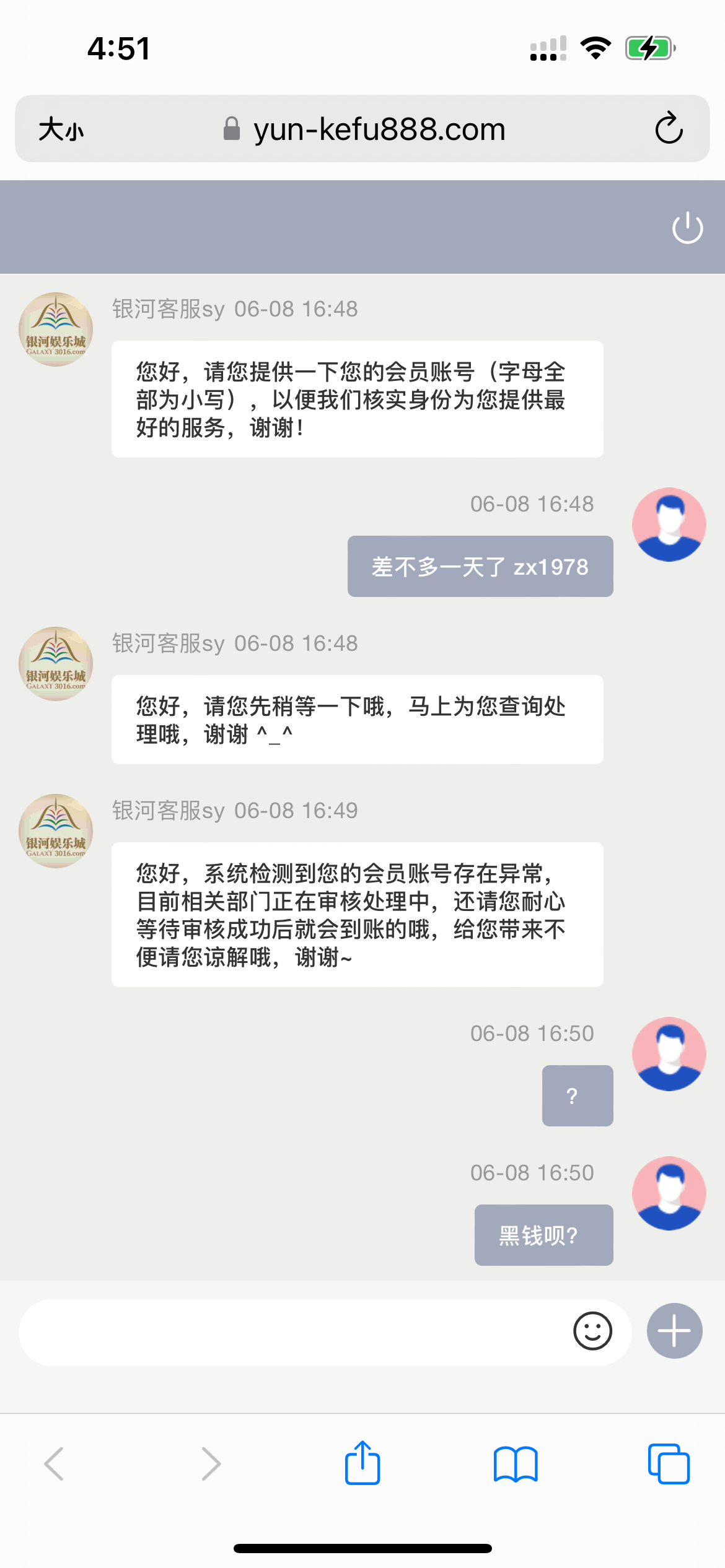725x1568 pixels.
Task: Open Safari bookmarks
Action: 516,1464
